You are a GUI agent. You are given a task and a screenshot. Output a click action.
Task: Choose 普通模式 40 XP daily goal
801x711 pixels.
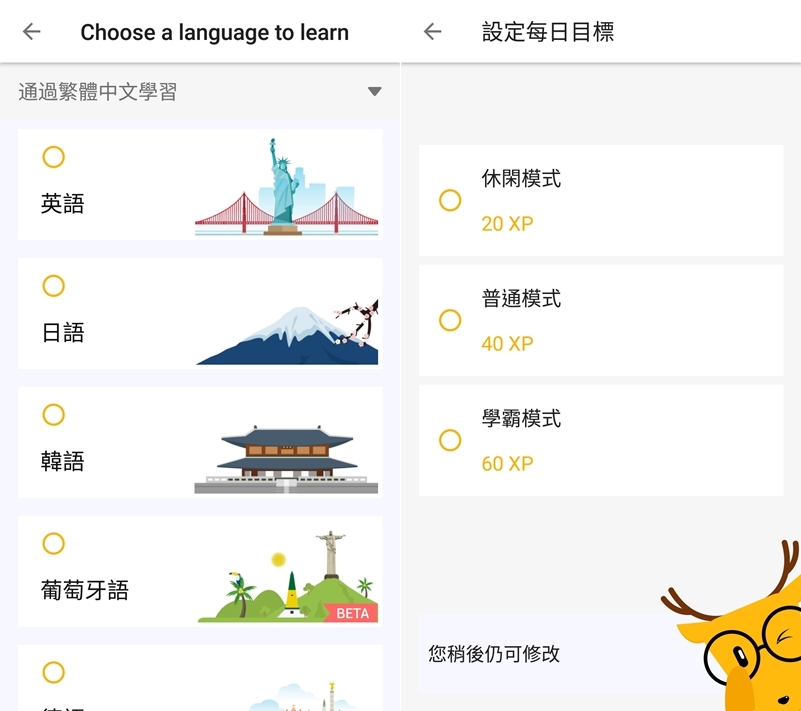pos(450,321)
